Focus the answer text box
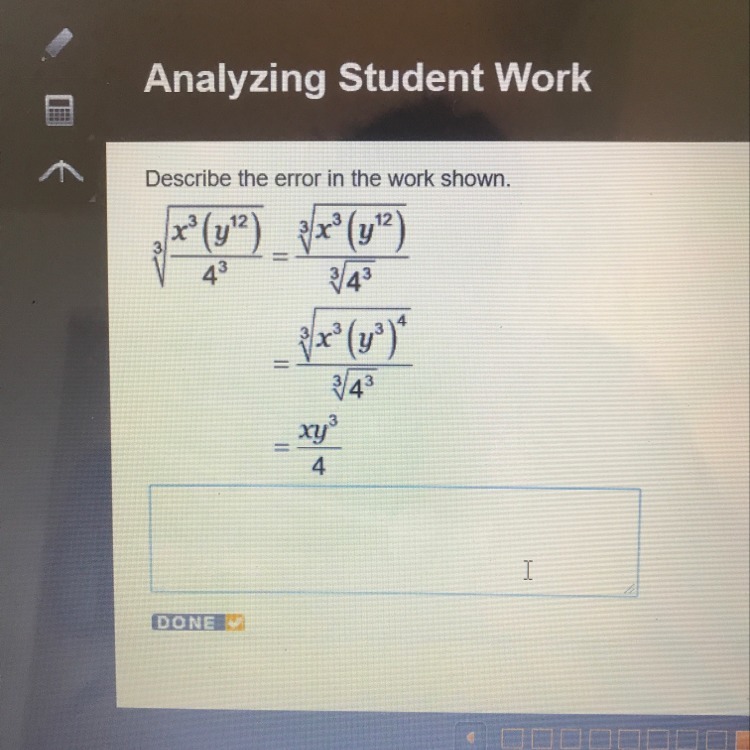Screen dimensions: 750x750 pos(394,541)
